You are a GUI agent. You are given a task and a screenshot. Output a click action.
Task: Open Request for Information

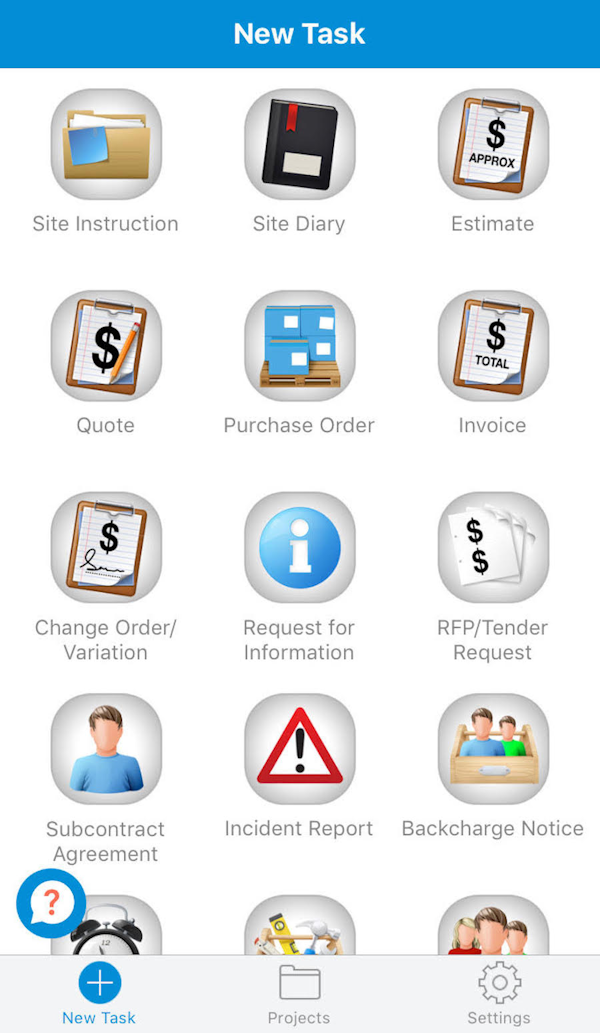[299, 548]
